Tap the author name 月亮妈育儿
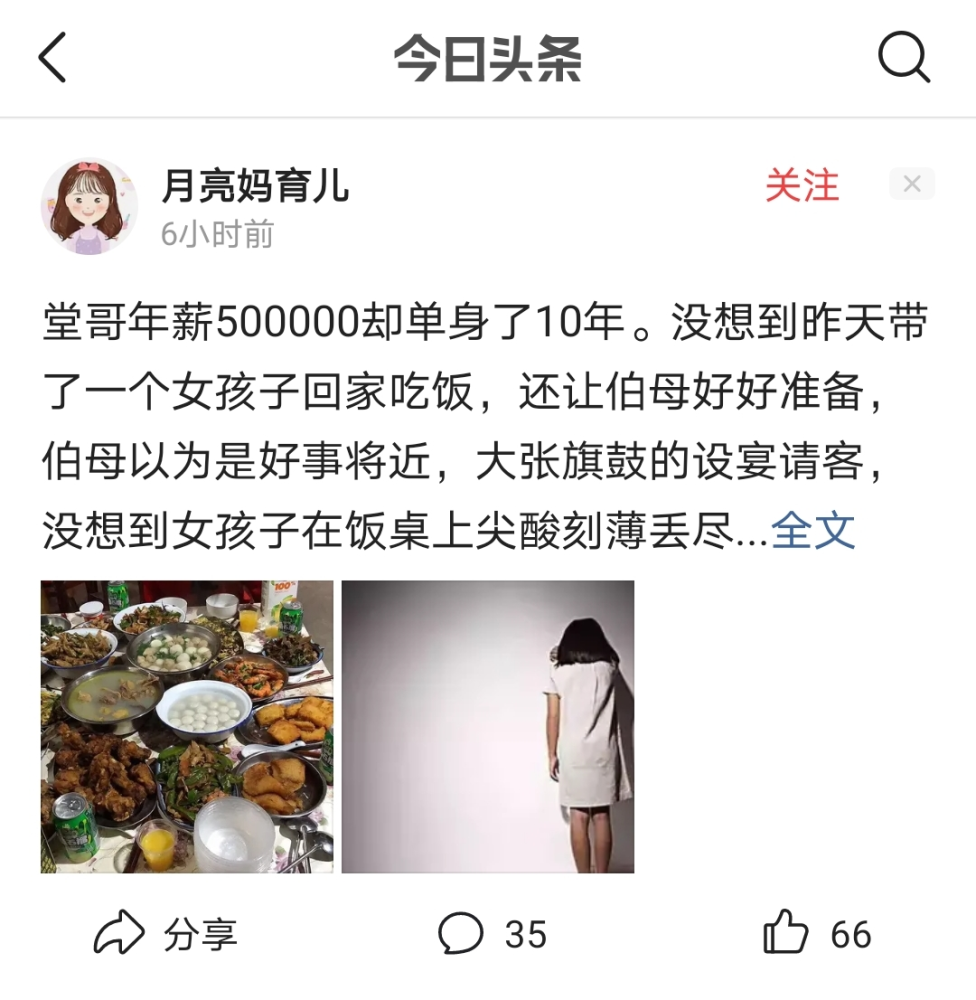Viewport: 976px width, 1000px height. pos(256,186)
